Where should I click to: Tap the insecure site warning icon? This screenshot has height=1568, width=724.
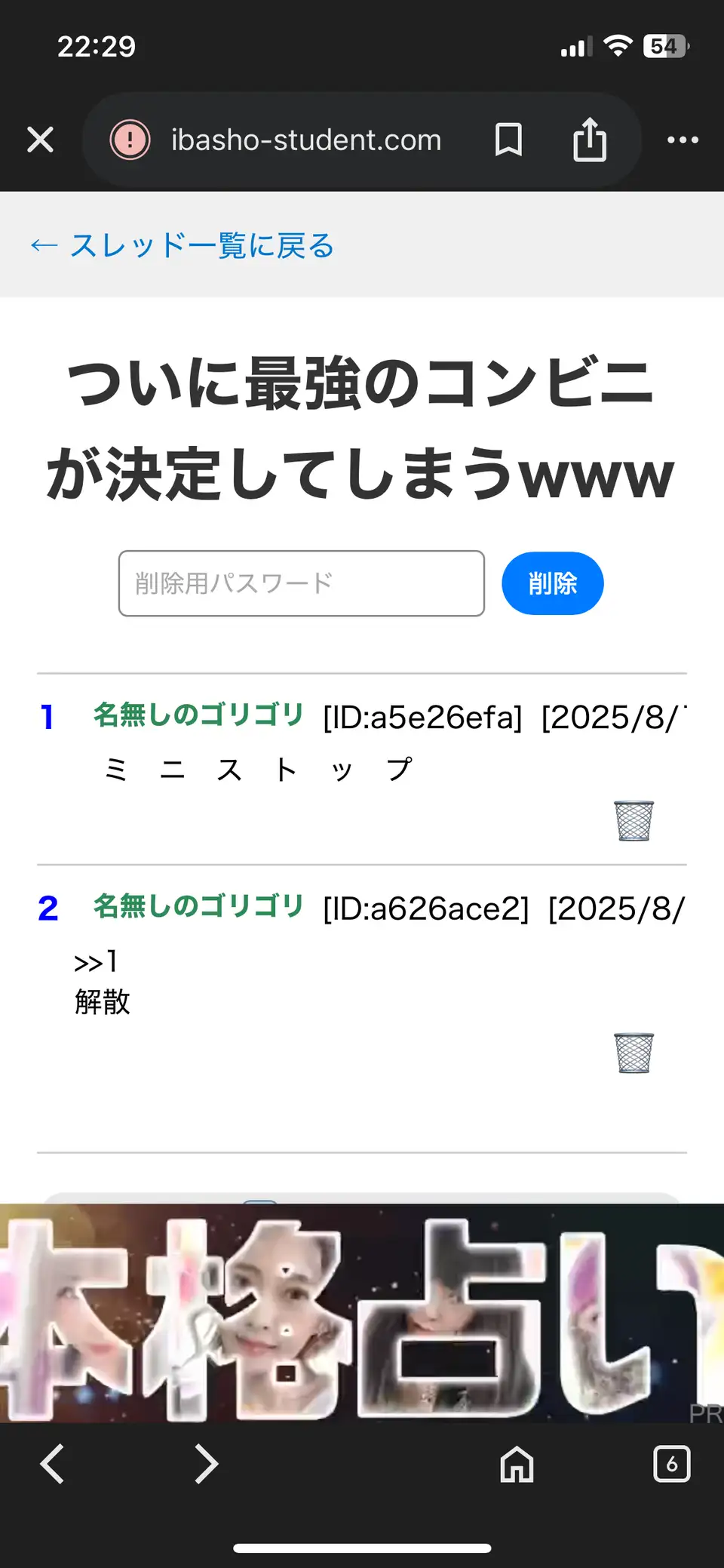pos(130,140)
